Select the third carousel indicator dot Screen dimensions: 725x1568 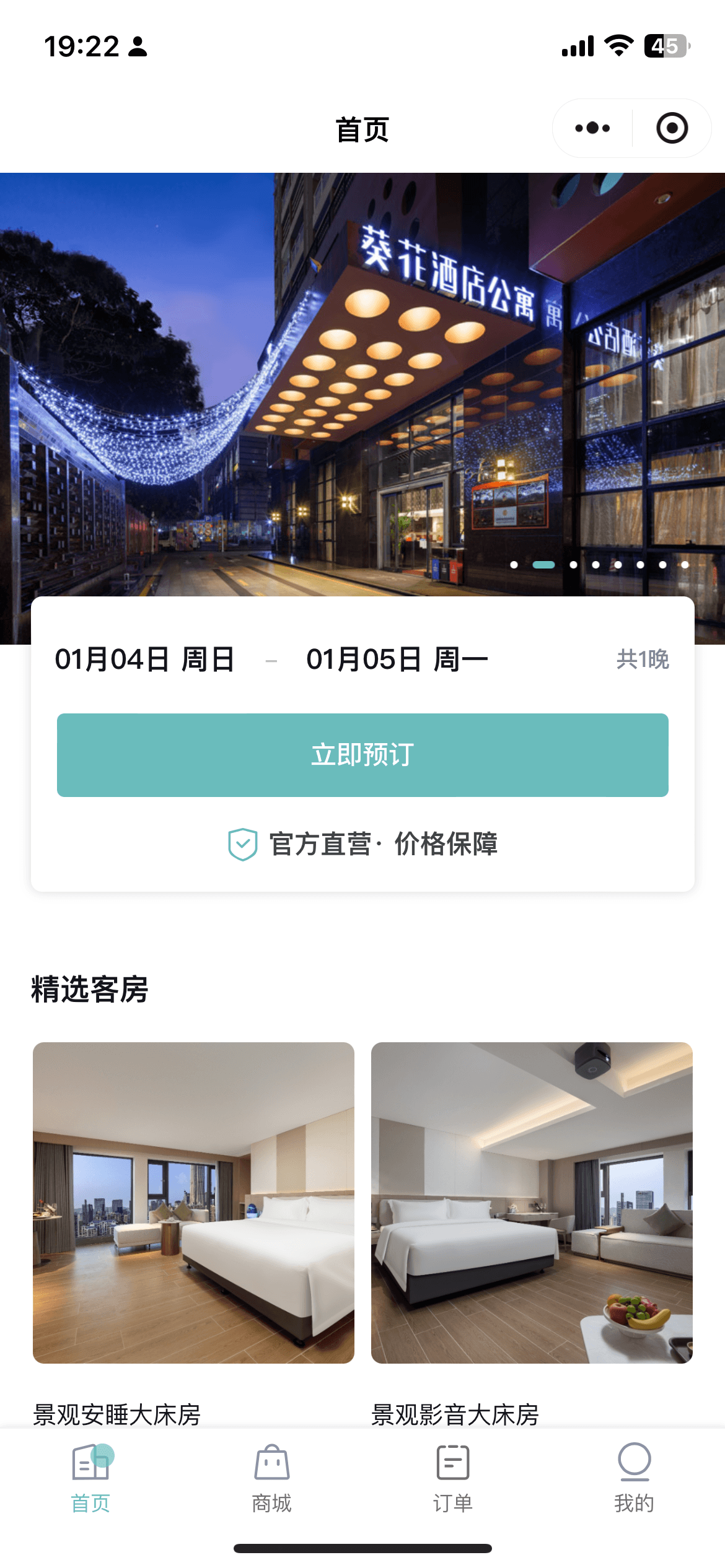tap(574, 565)
